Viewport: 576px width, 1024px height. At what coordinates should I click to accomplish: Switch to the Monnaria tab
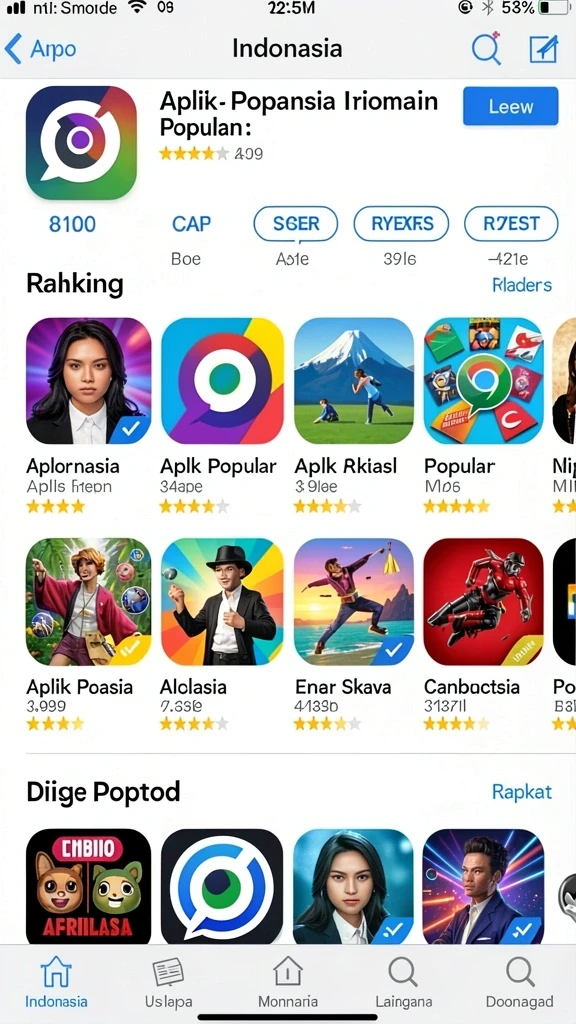[288, 984]
